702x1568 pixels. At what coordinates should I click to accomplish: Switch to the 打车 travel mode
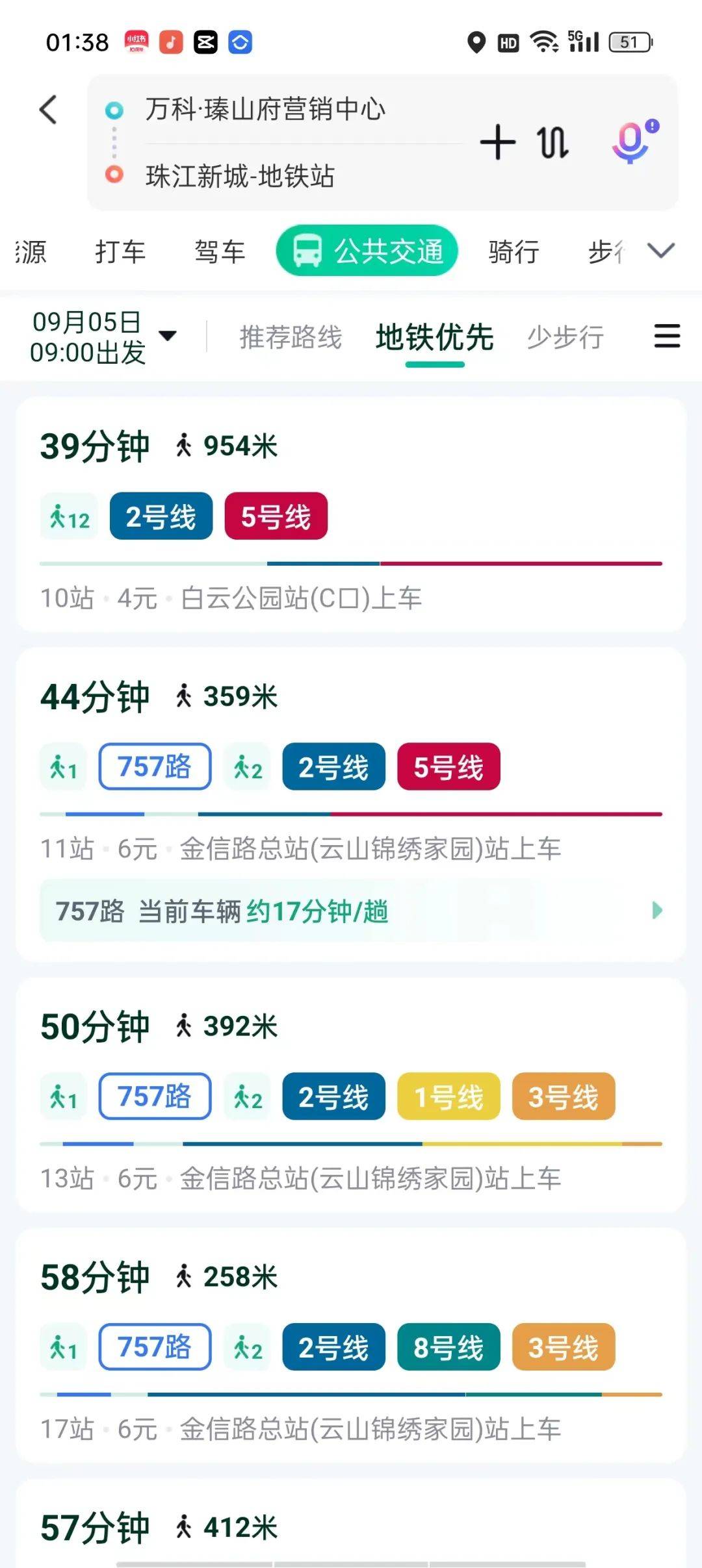tap(120, 251)
